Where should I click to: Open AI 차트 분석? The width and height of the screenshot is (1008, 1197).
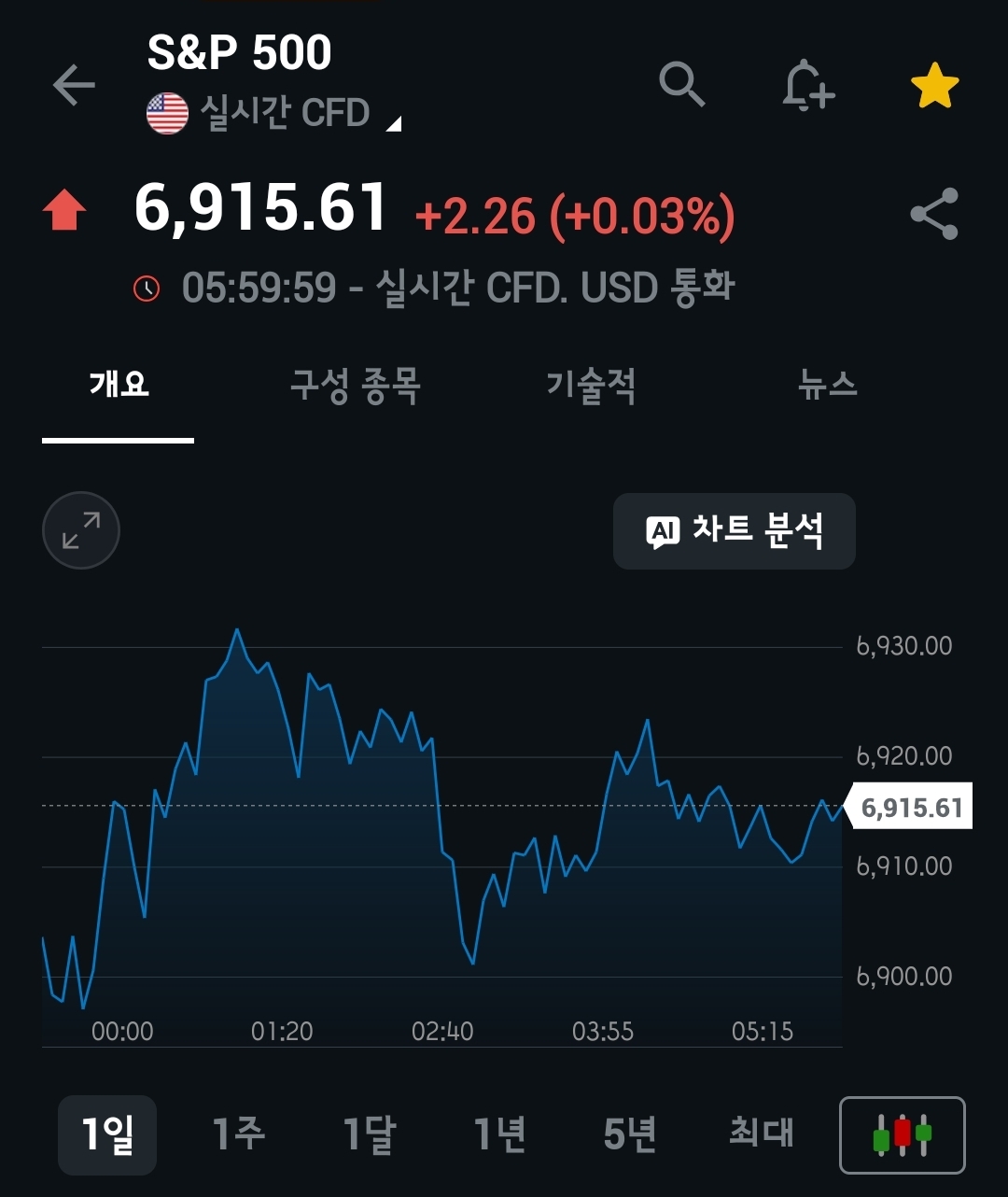pyautogui.click(x=734, y=531)
